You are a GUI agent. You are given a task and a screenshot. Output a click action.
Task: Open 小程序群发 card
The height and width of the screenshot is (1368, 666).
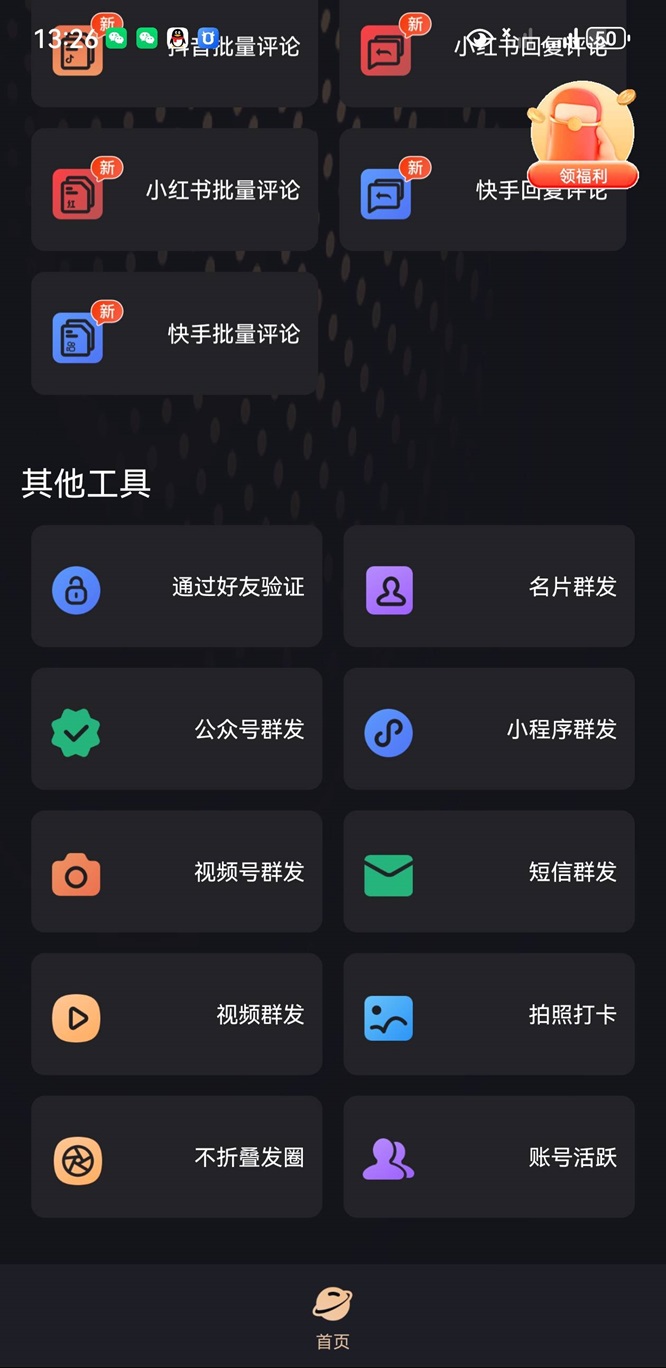click(x=489, y=729)
